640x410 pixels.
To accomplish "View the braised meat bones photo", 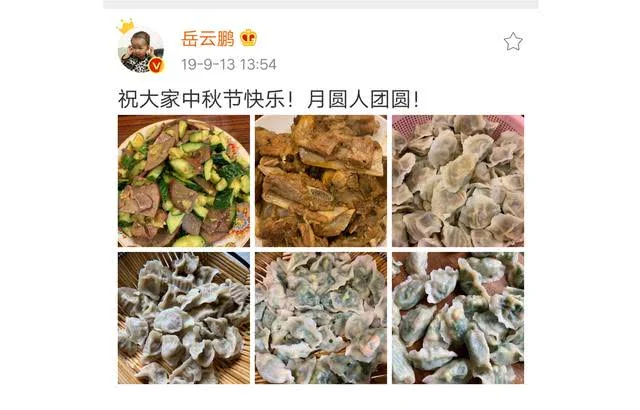I will (x=320, y=181).
